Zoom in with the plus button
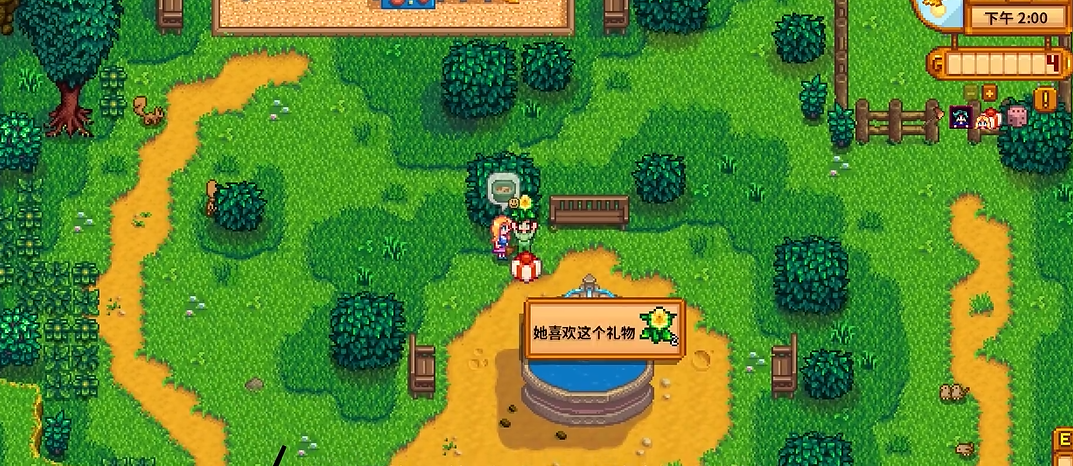Viewport: 1073px width, 466px height. point(989,93)
